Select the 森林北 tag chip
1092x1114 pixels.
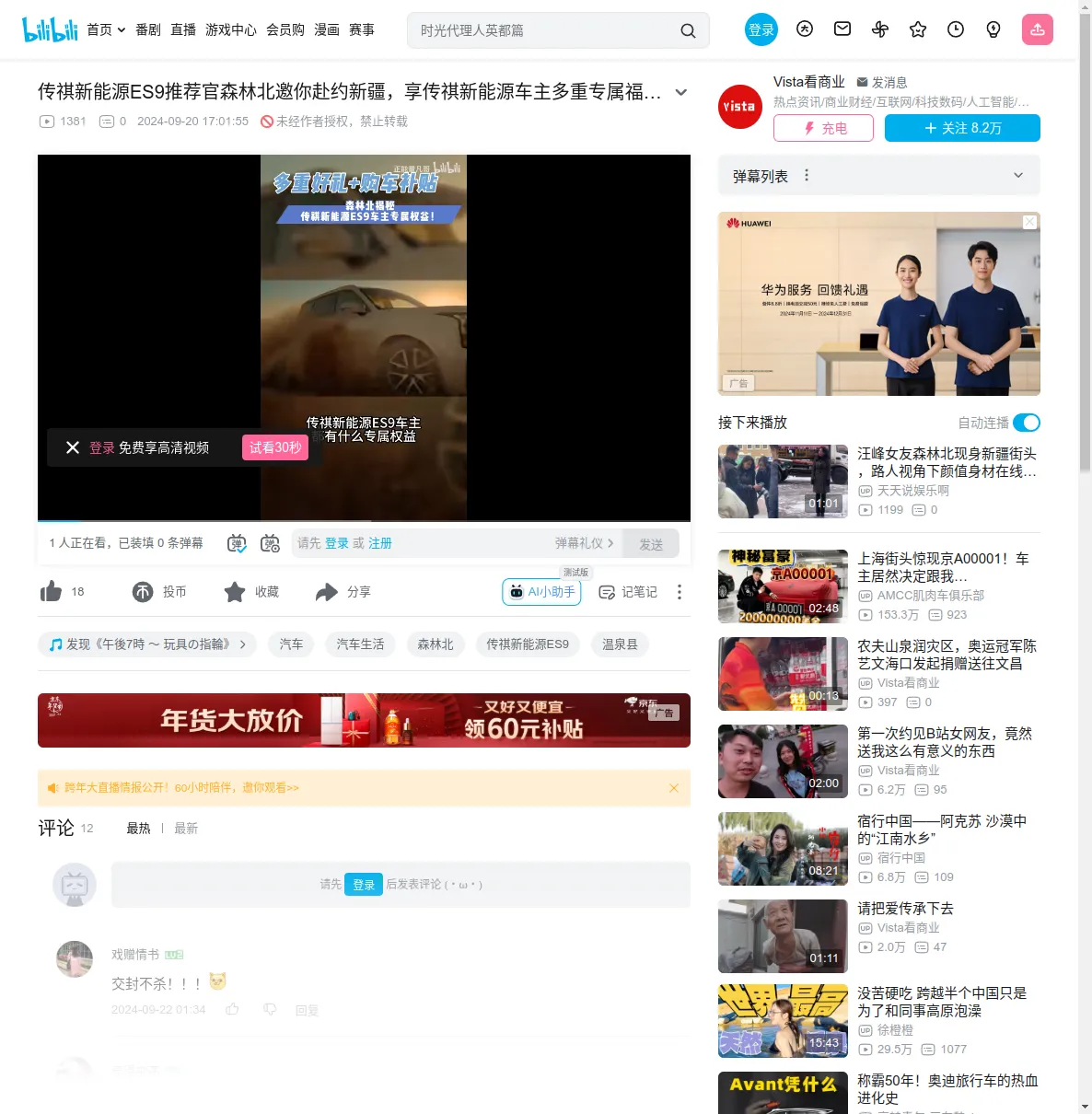[x=436, y=644]
